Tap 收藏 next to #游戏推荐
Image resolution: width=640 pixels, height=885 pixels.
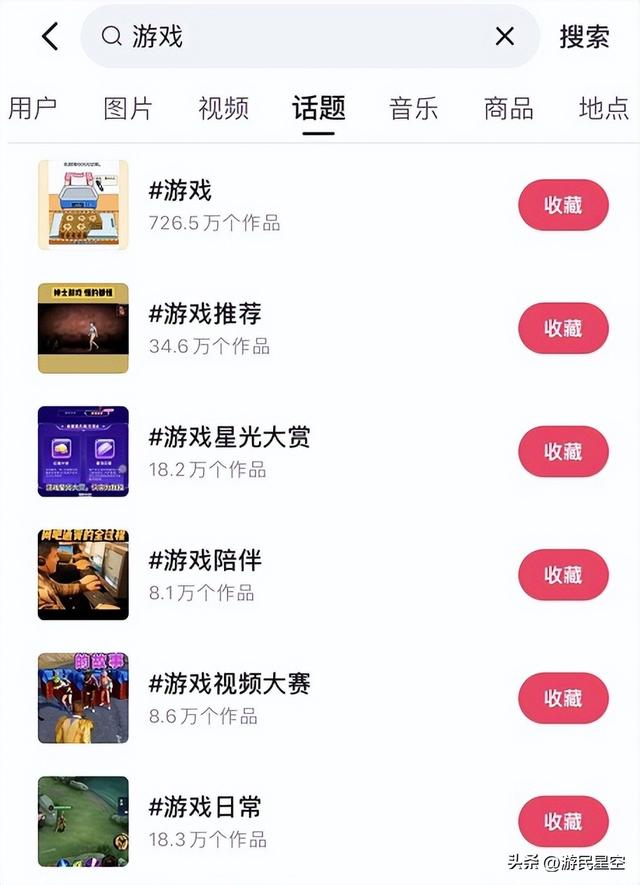[x=563, y=328]
